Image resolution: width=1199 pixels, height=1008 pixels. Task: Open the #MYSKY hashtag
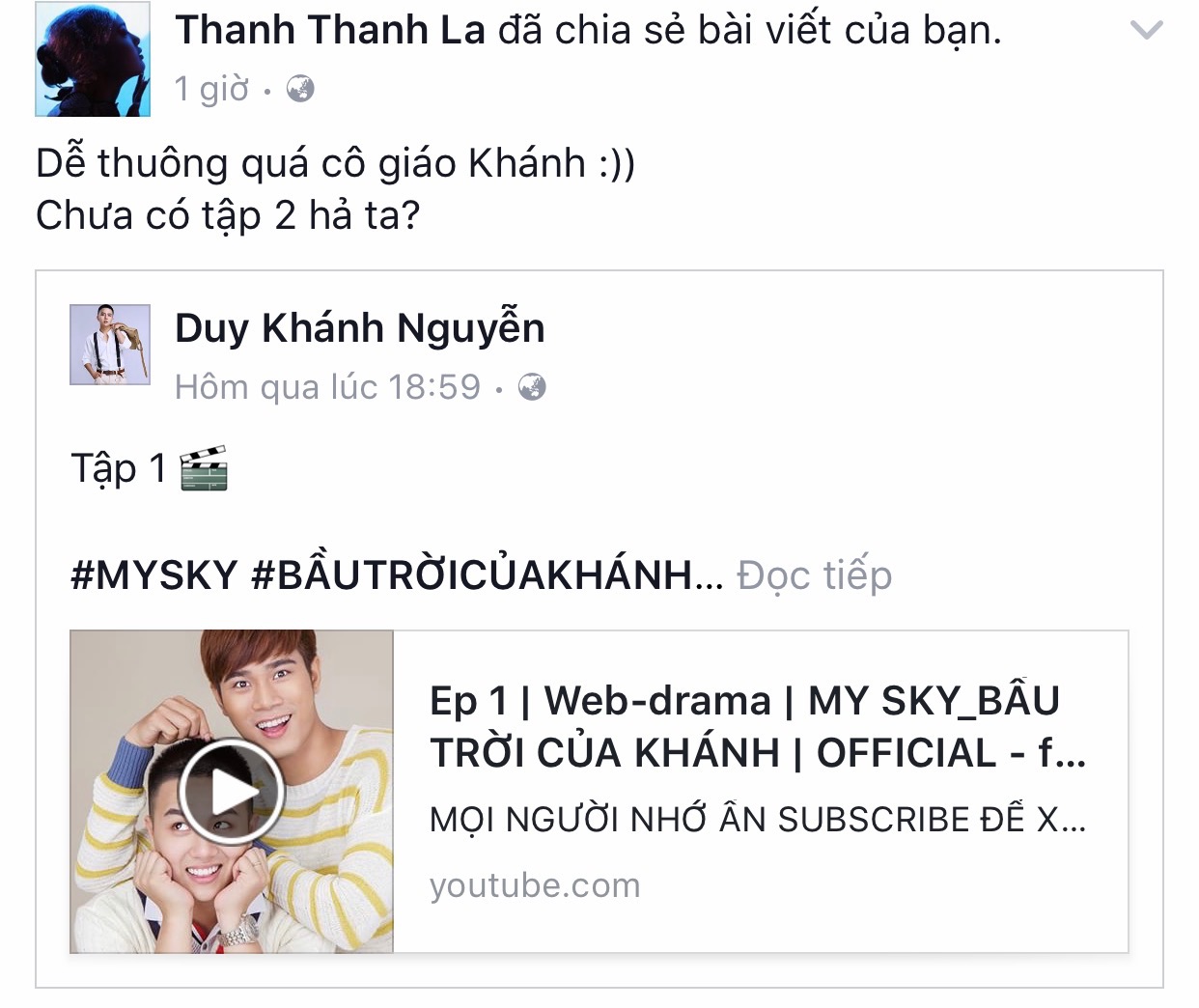tap(154, 575)
